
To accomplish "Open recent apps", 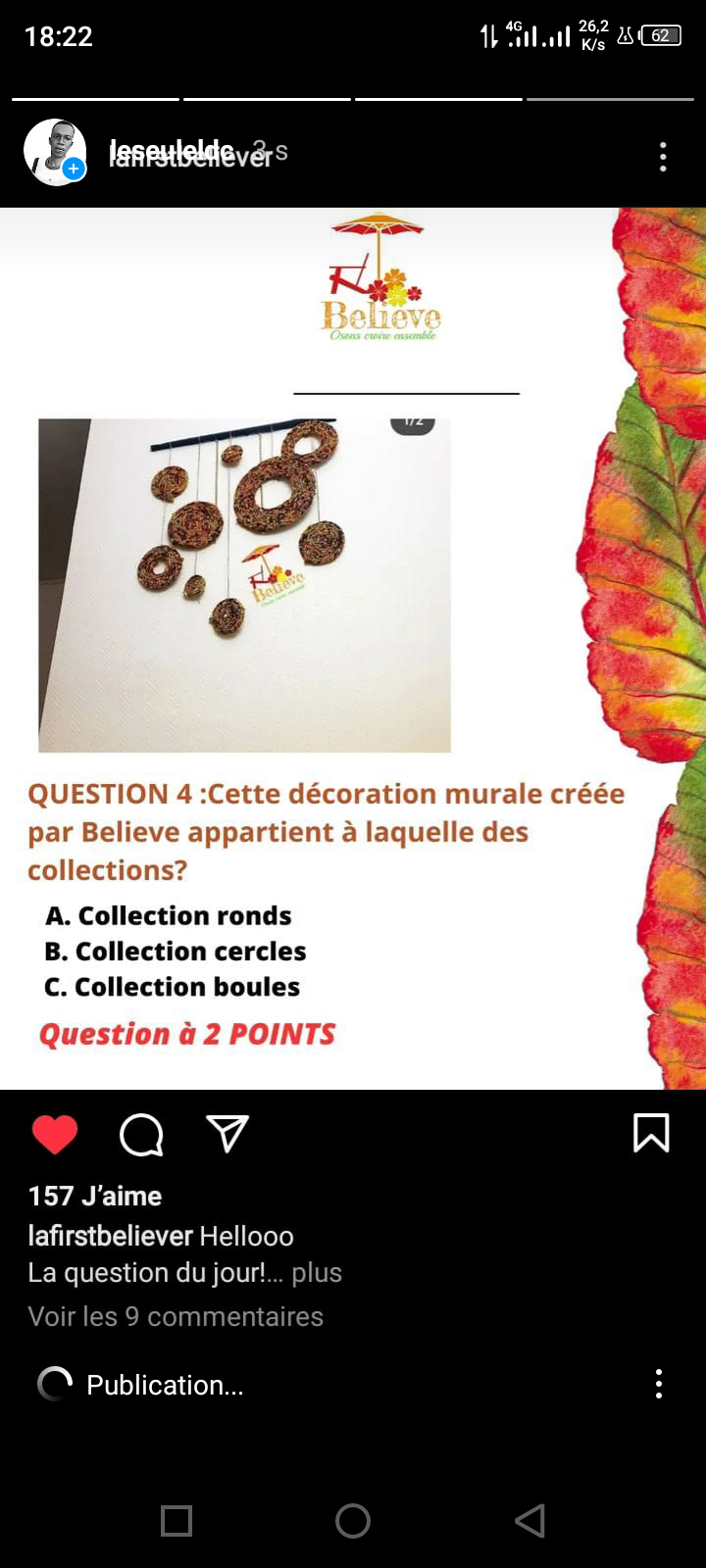I will click(176, 1521).
